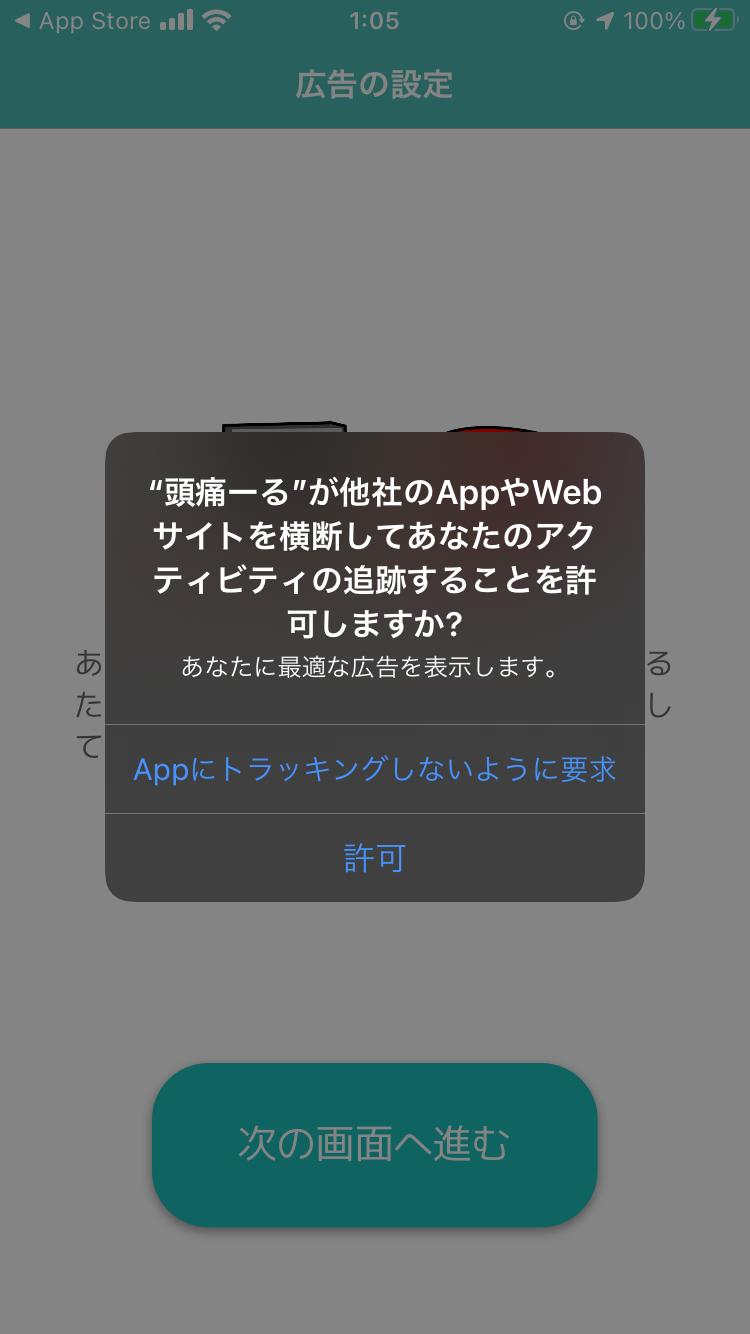Select "Appにトラッキングしないように要求" option
750x1334 pixels.
click(x=374, y=769)
